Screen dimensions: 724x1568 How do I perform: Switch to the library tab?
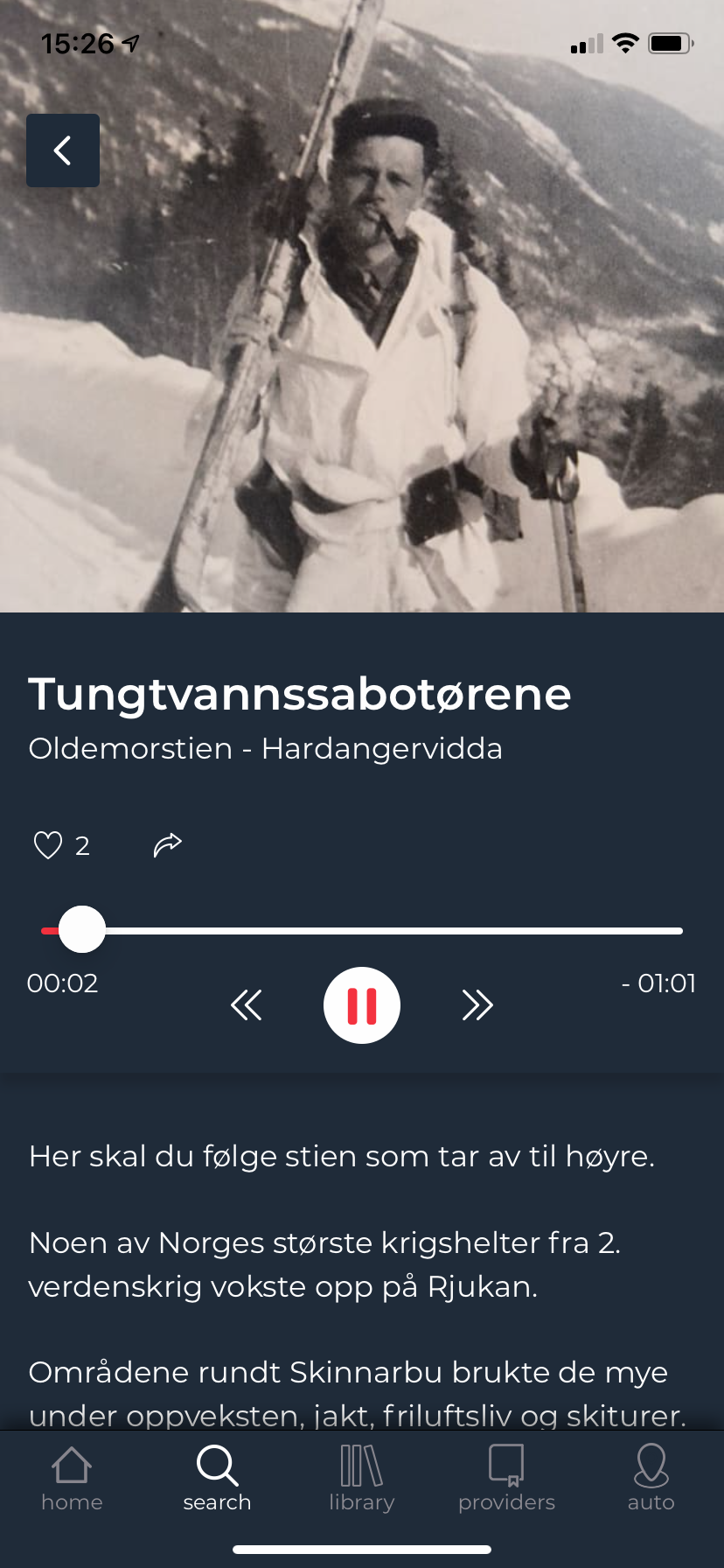pos(362,1479)
